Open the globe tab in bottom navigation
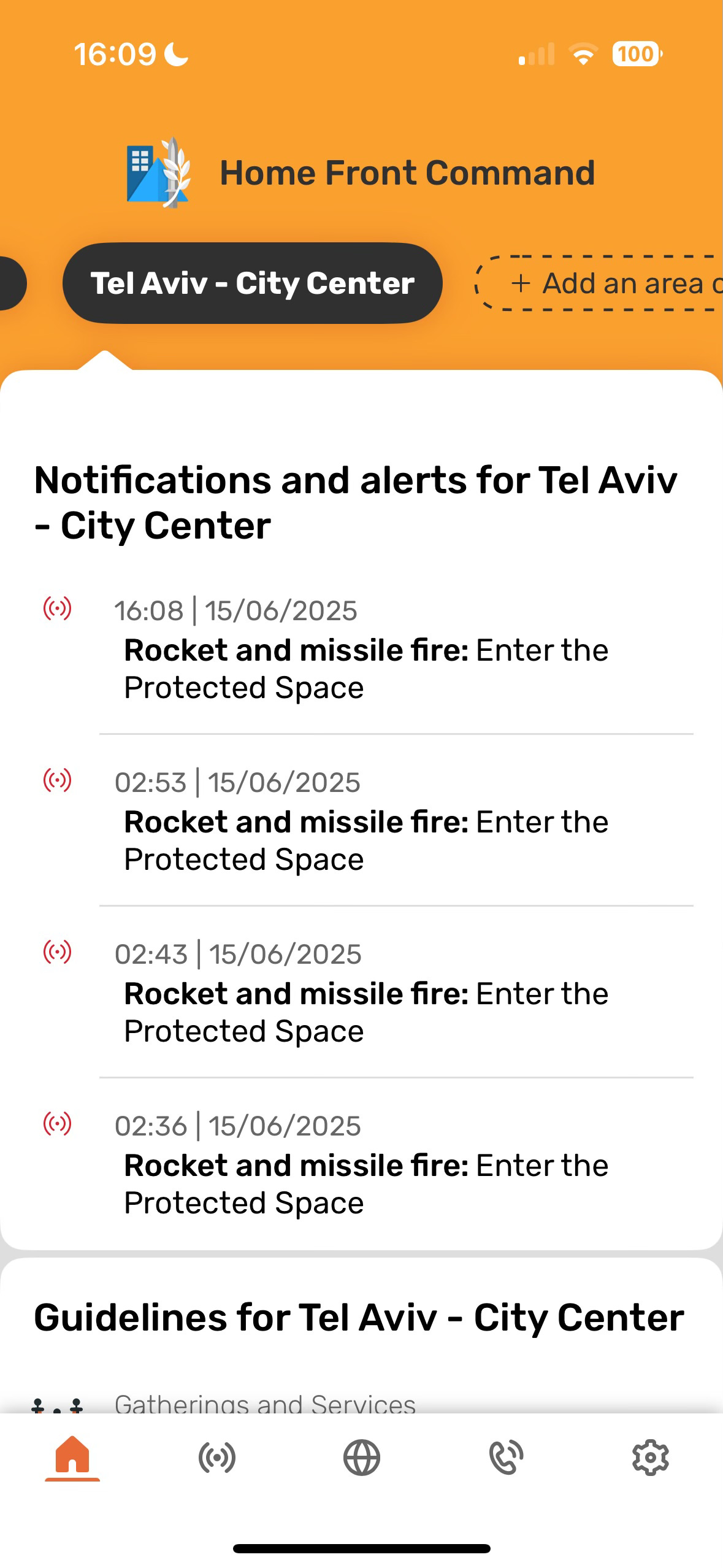This screenshot has width=723, height=1568. click(x=362, y=1457)
